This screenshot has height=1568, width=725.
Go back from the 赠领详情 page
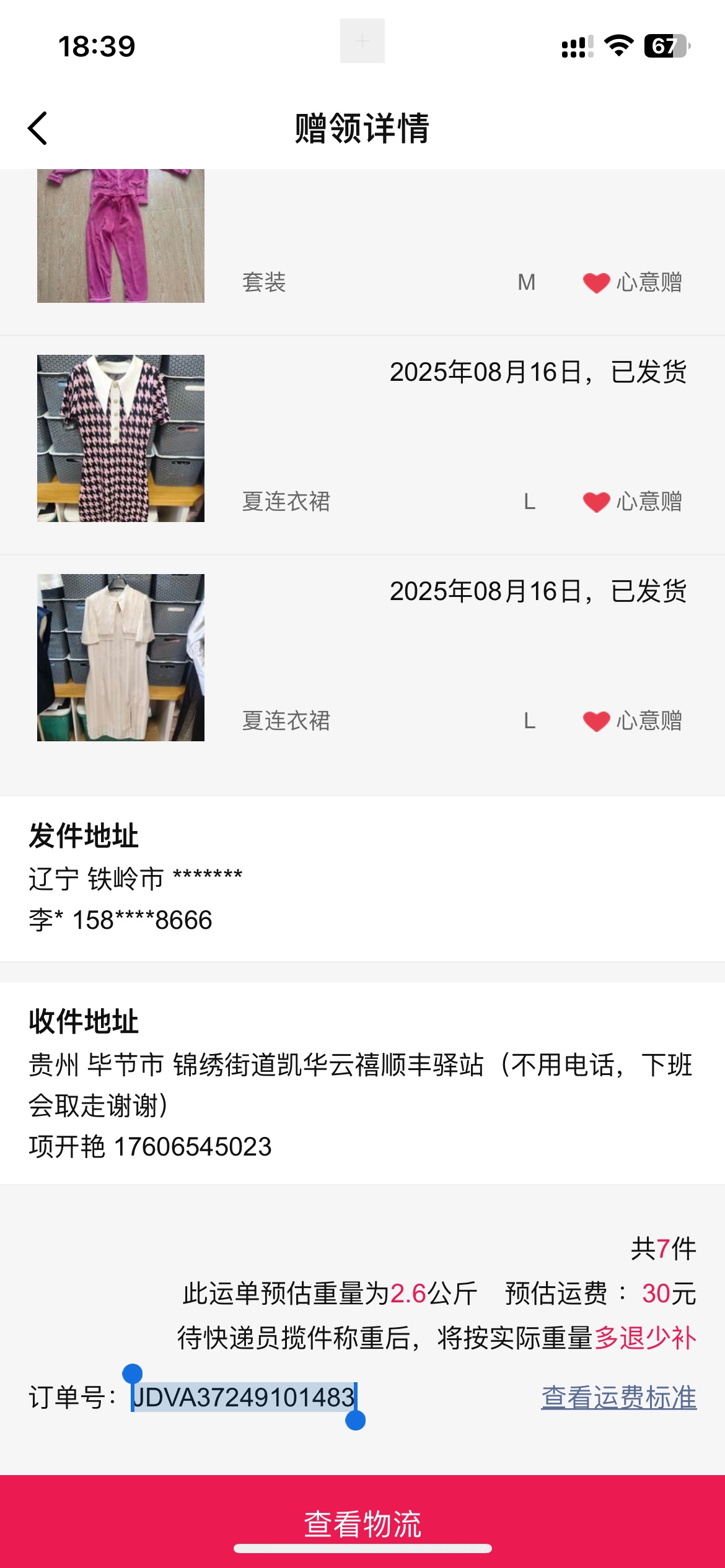pyautogui.click(x=38, y=128)
